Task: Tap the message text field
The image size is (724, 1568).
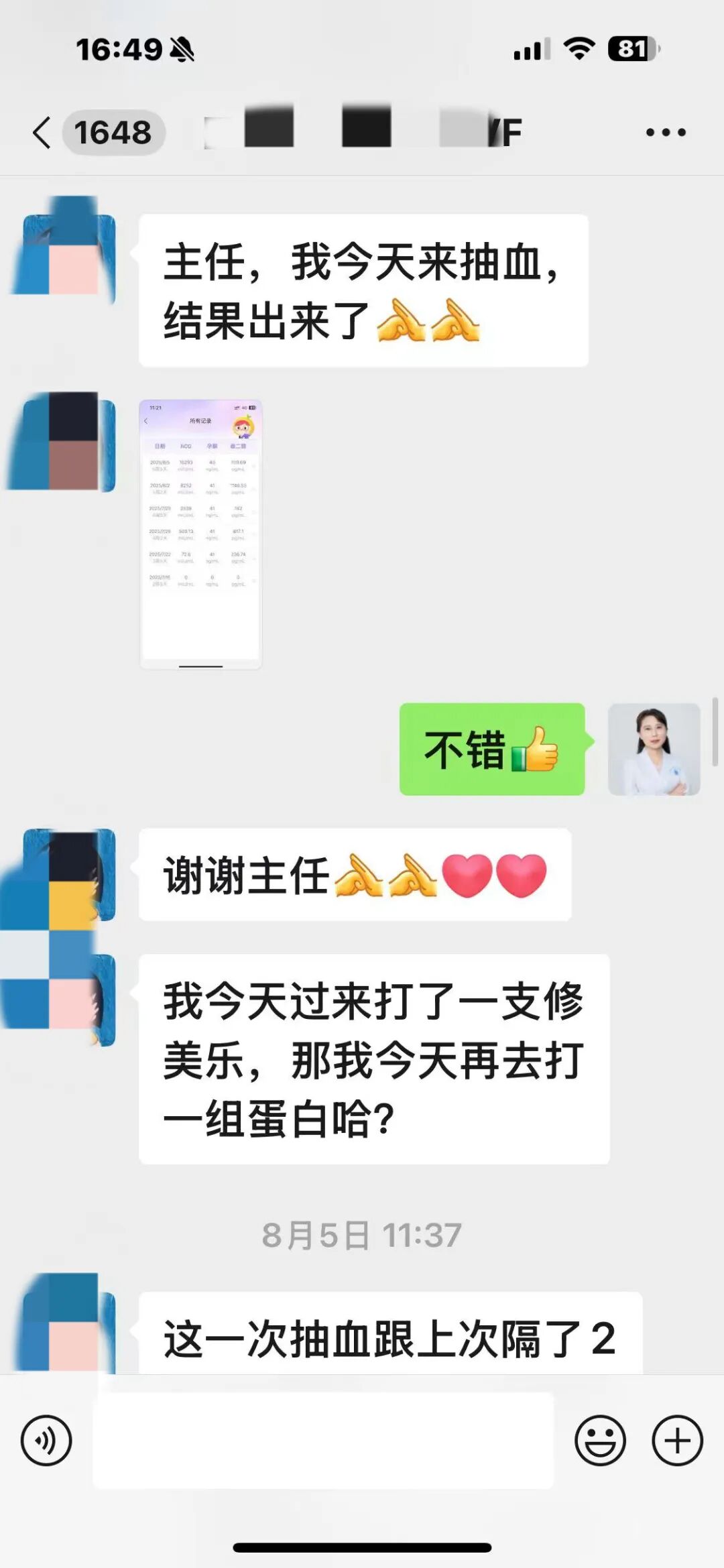Action: click(x=323, y=1440)
